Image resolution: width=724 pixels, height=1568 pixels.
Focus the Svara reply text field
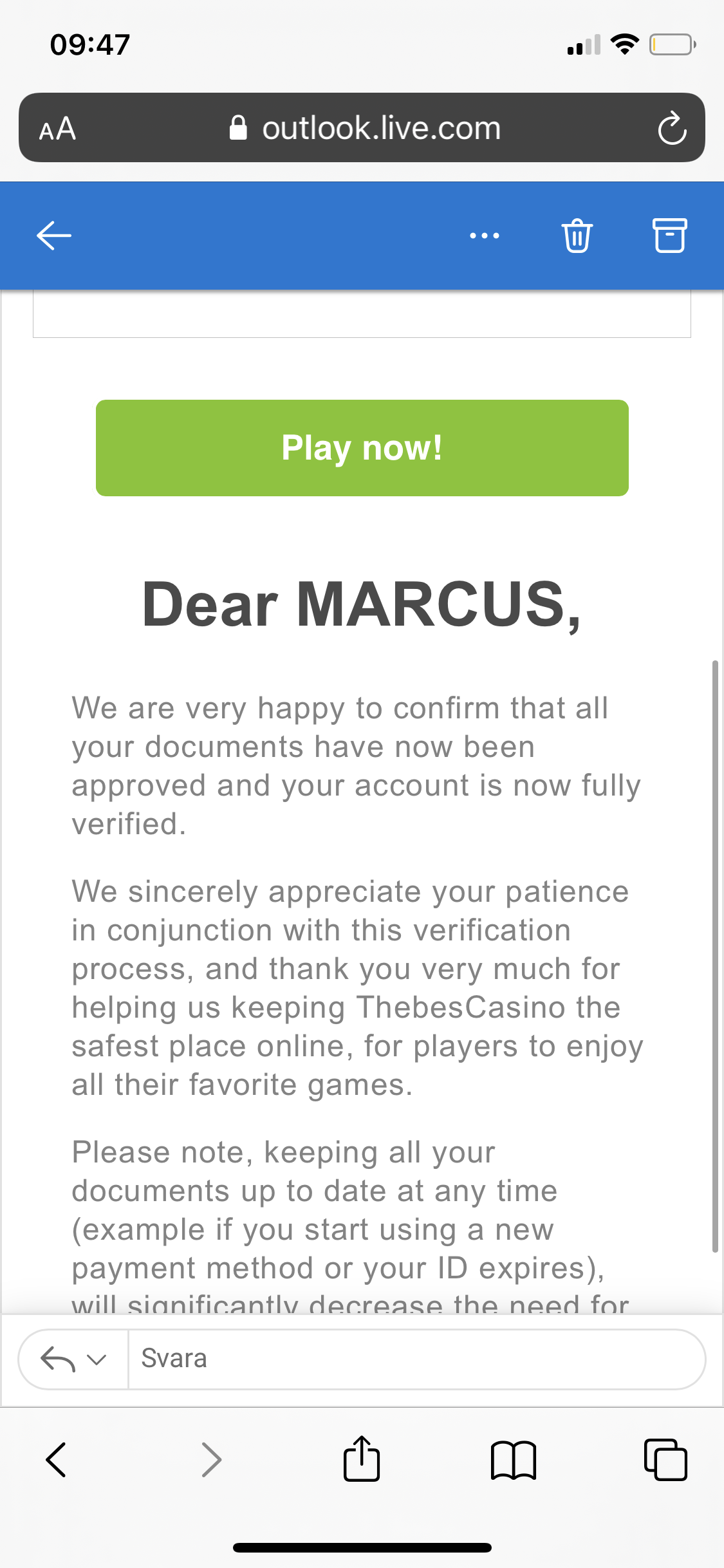(412, 1359)
